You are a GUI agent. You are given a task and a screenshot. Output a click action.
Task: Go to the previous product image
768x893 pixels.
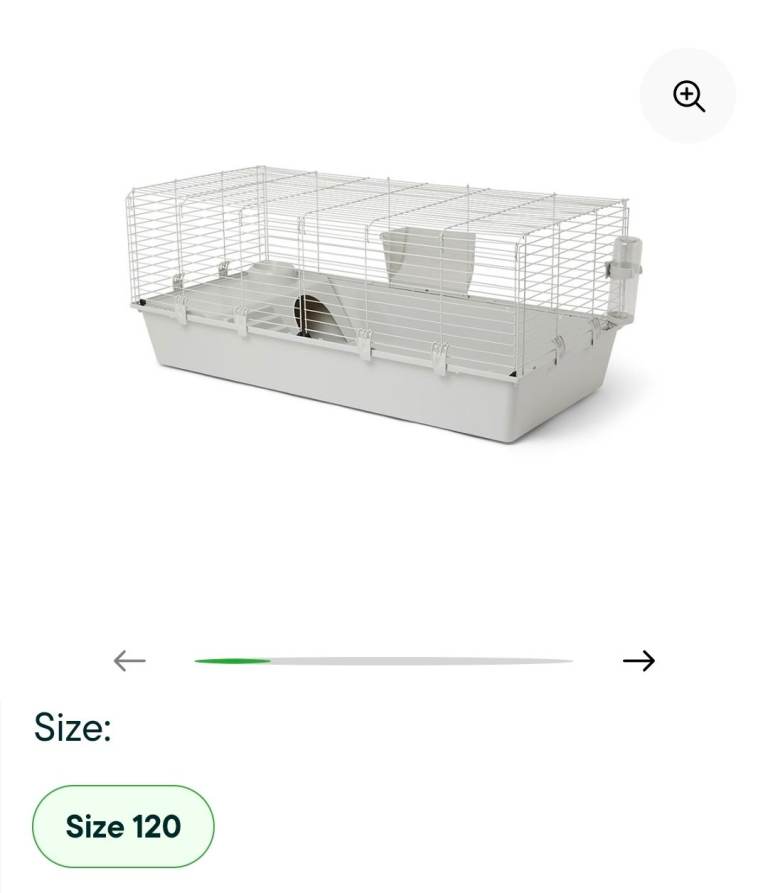[130, 661]
